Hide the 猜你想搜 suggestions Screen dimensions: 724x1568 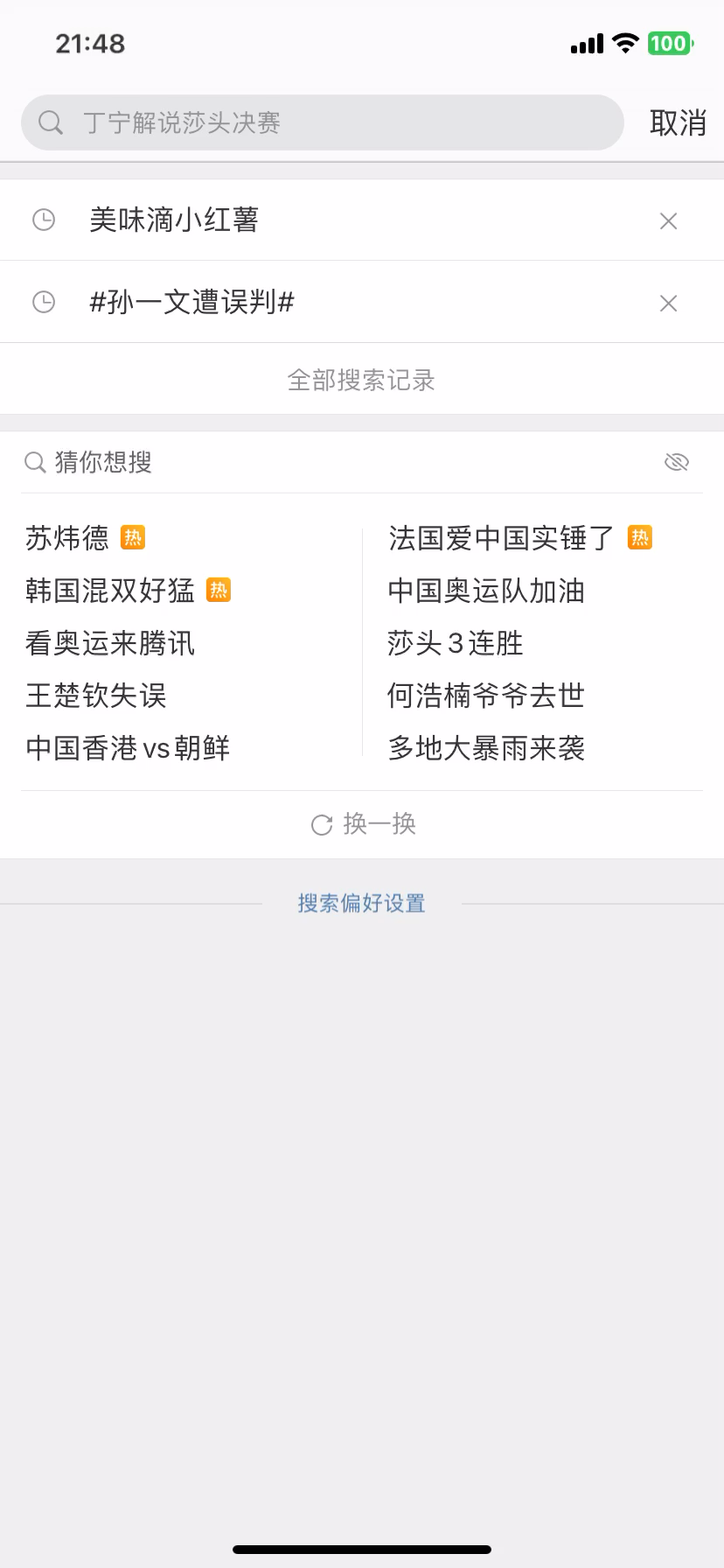pos(676,462)
